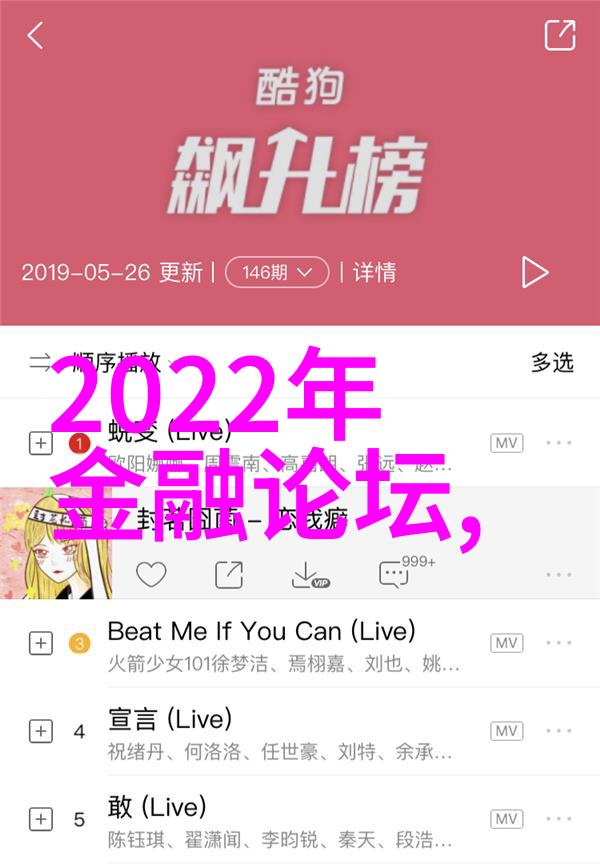Viewport: 600px width, 864px height.
Task: Open more options for 敢 (Live)
Action: tap(559, 819)
